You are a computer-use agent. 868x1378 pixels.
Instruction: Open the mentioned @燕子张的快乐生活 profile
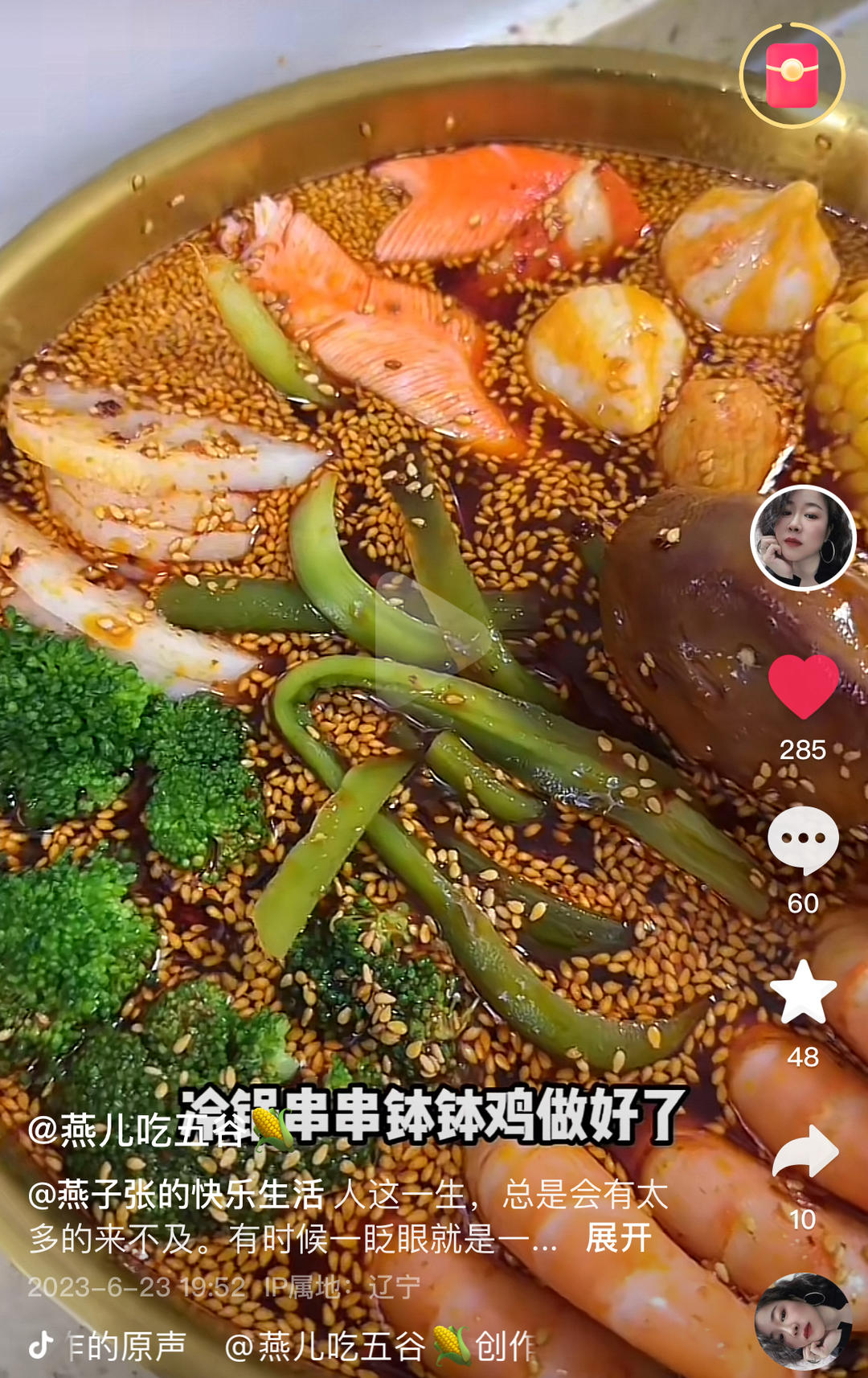tap(177, 1195)
